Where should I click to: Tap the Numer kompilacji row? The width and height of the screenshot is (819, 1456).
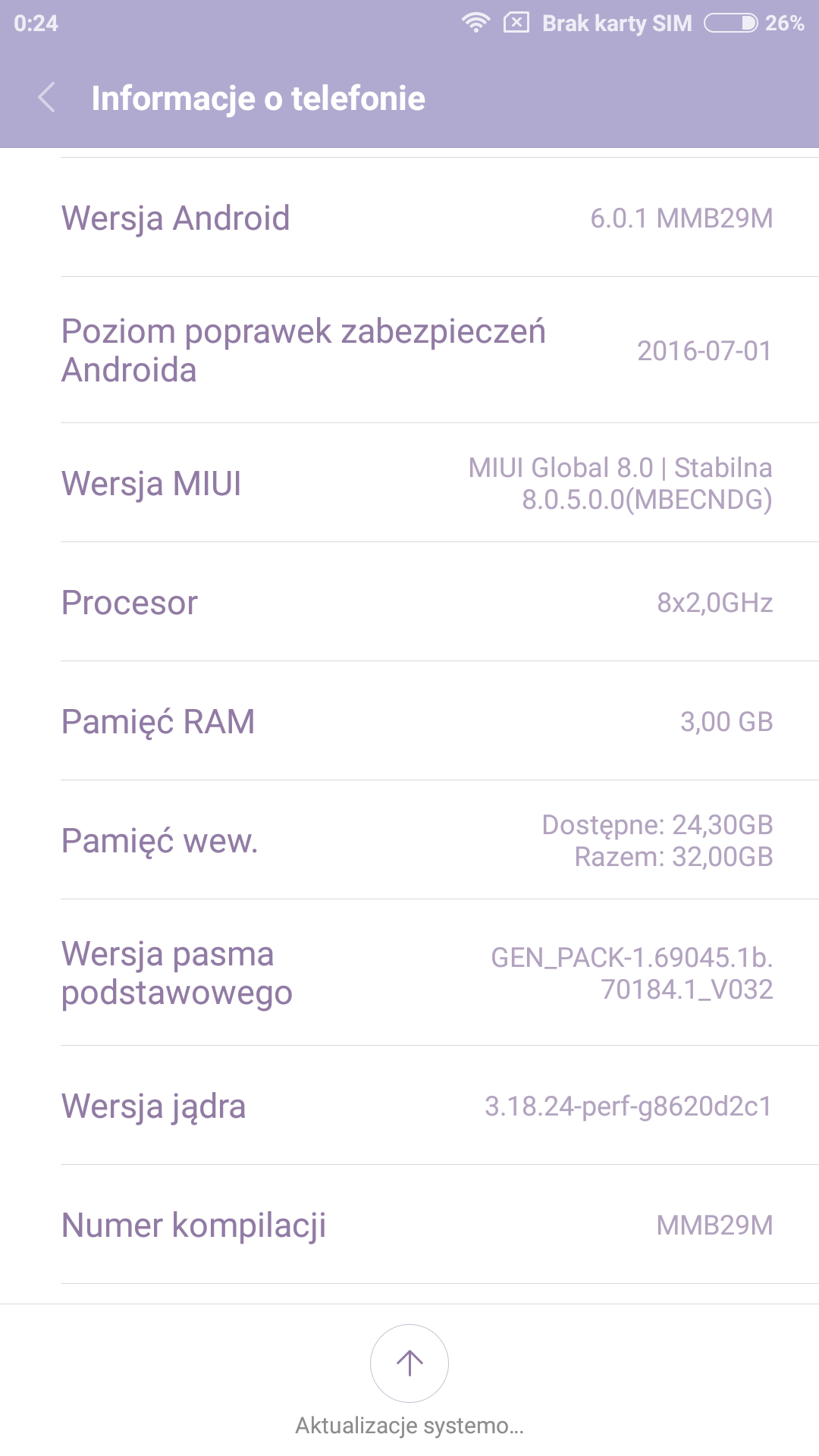click(x=409, y=1225)
